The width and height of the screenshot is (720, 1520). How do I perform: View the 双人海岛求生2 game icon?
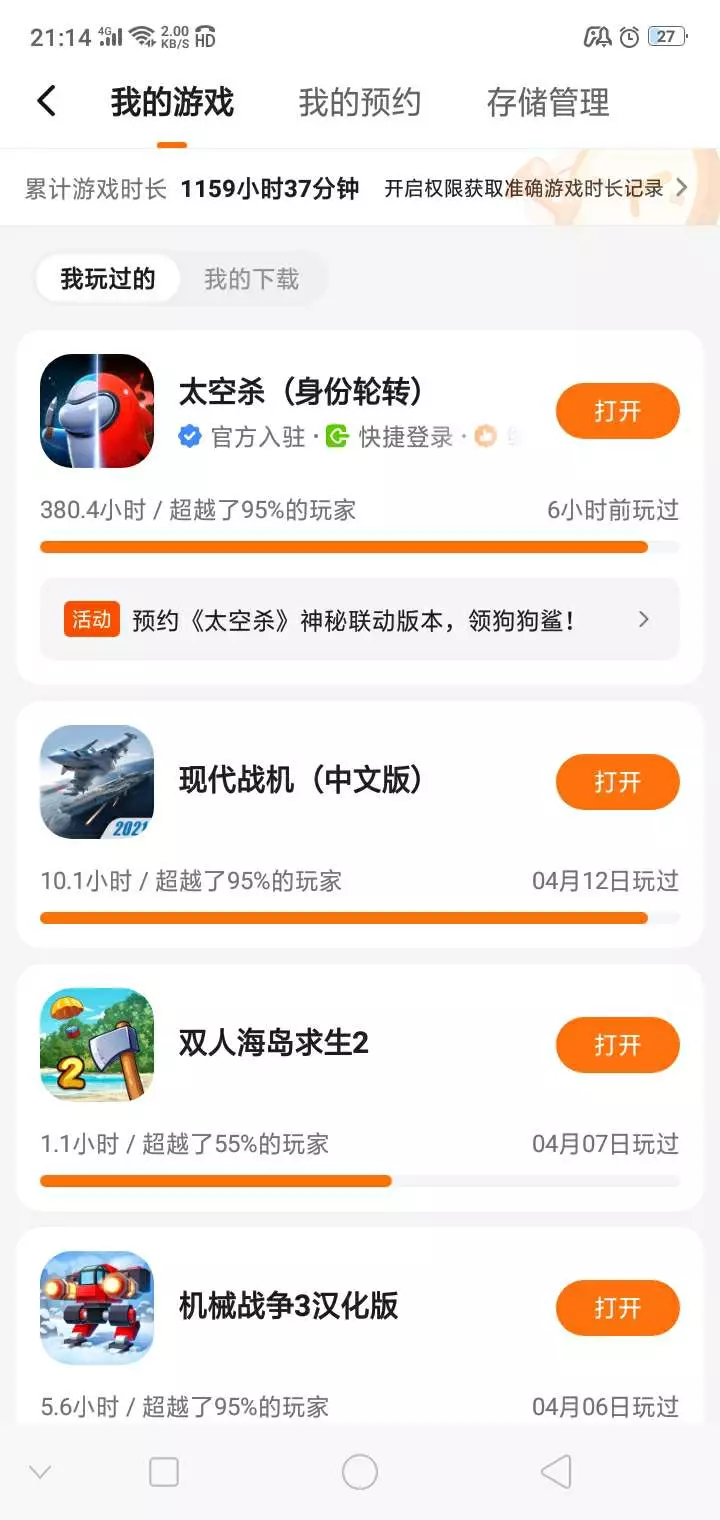coord(97,1045)
